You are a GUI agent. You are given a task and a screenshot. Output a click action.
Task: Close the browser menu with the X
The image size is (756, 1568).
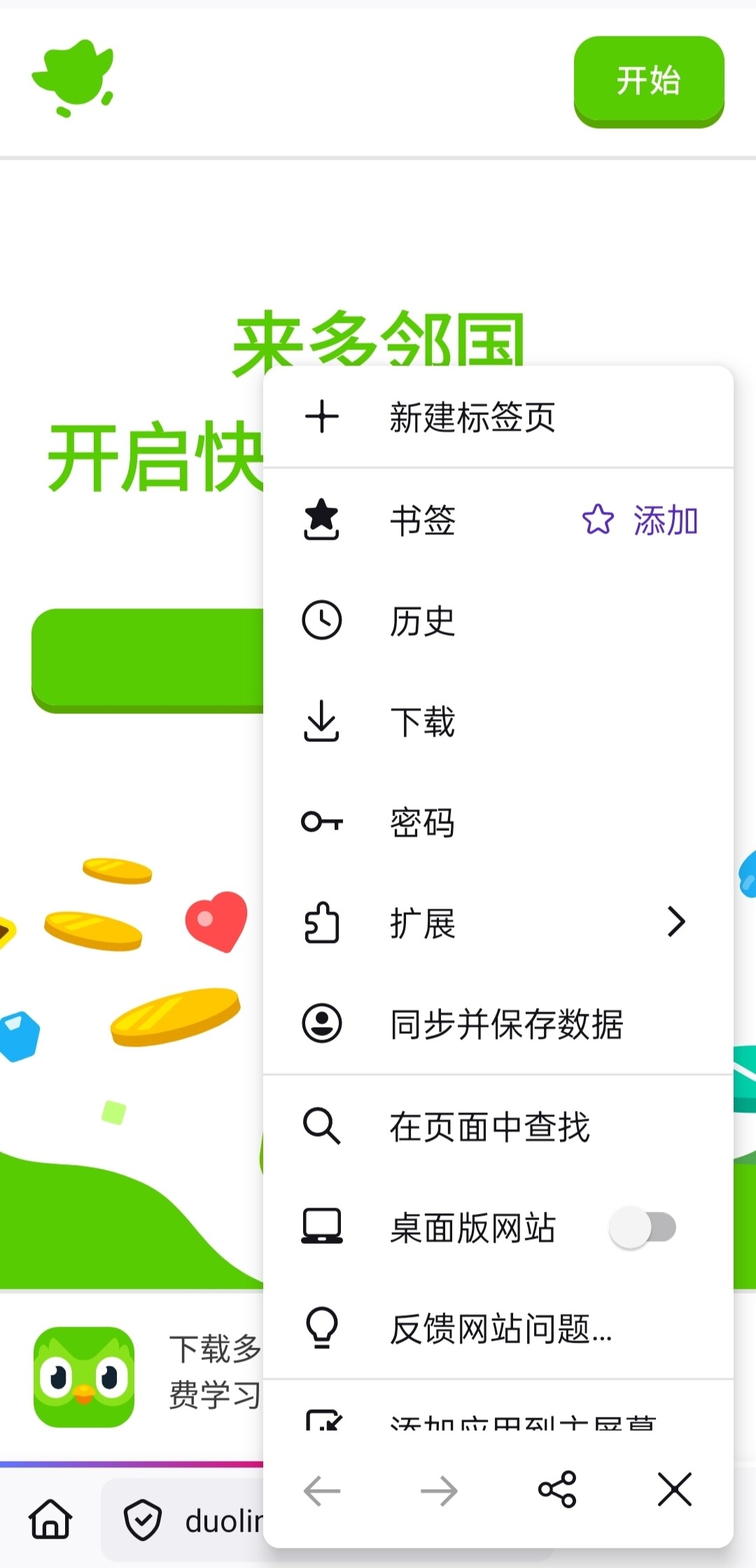pos(675,1489)
